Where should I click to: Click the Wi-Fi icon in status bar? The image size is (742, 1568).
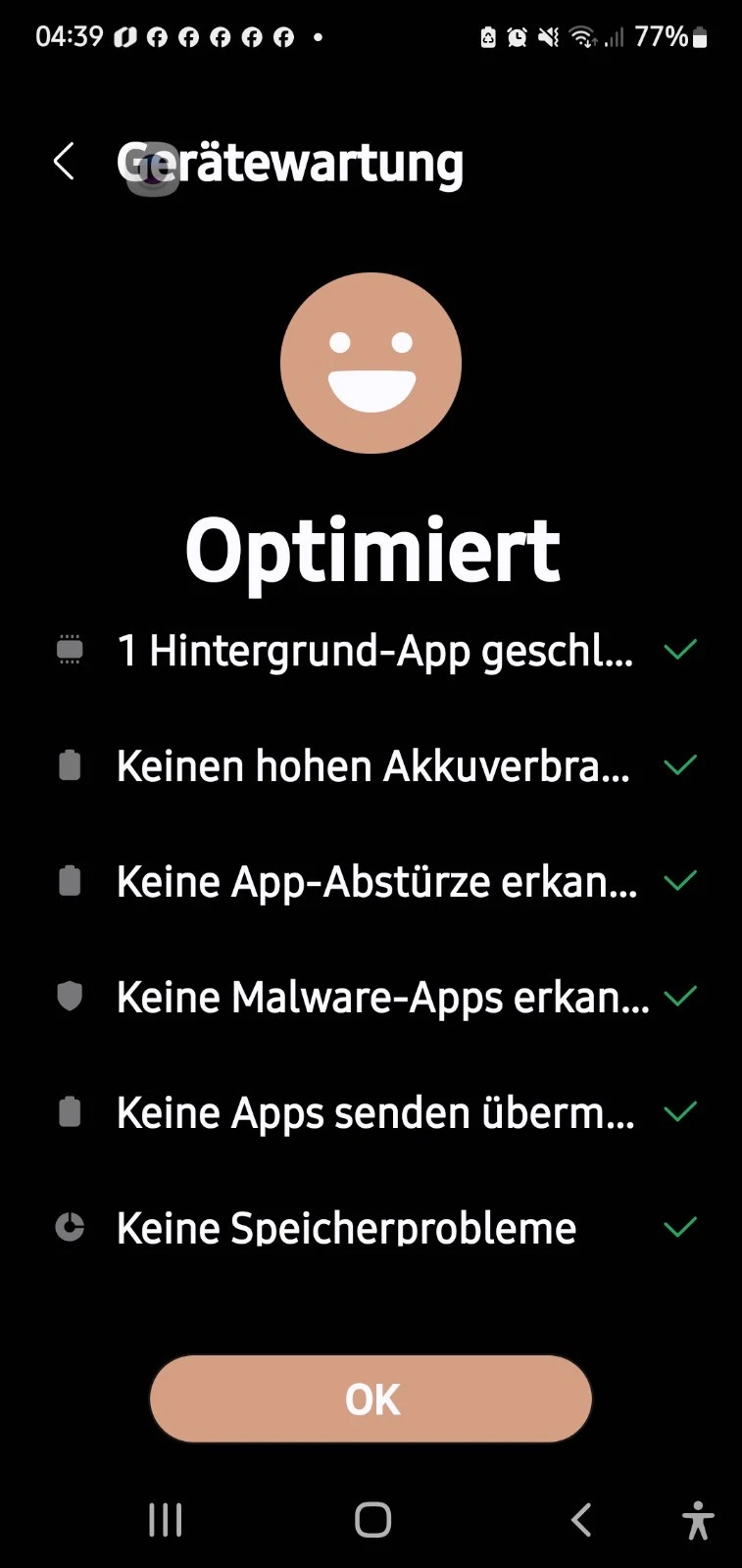tap(581, 36)
